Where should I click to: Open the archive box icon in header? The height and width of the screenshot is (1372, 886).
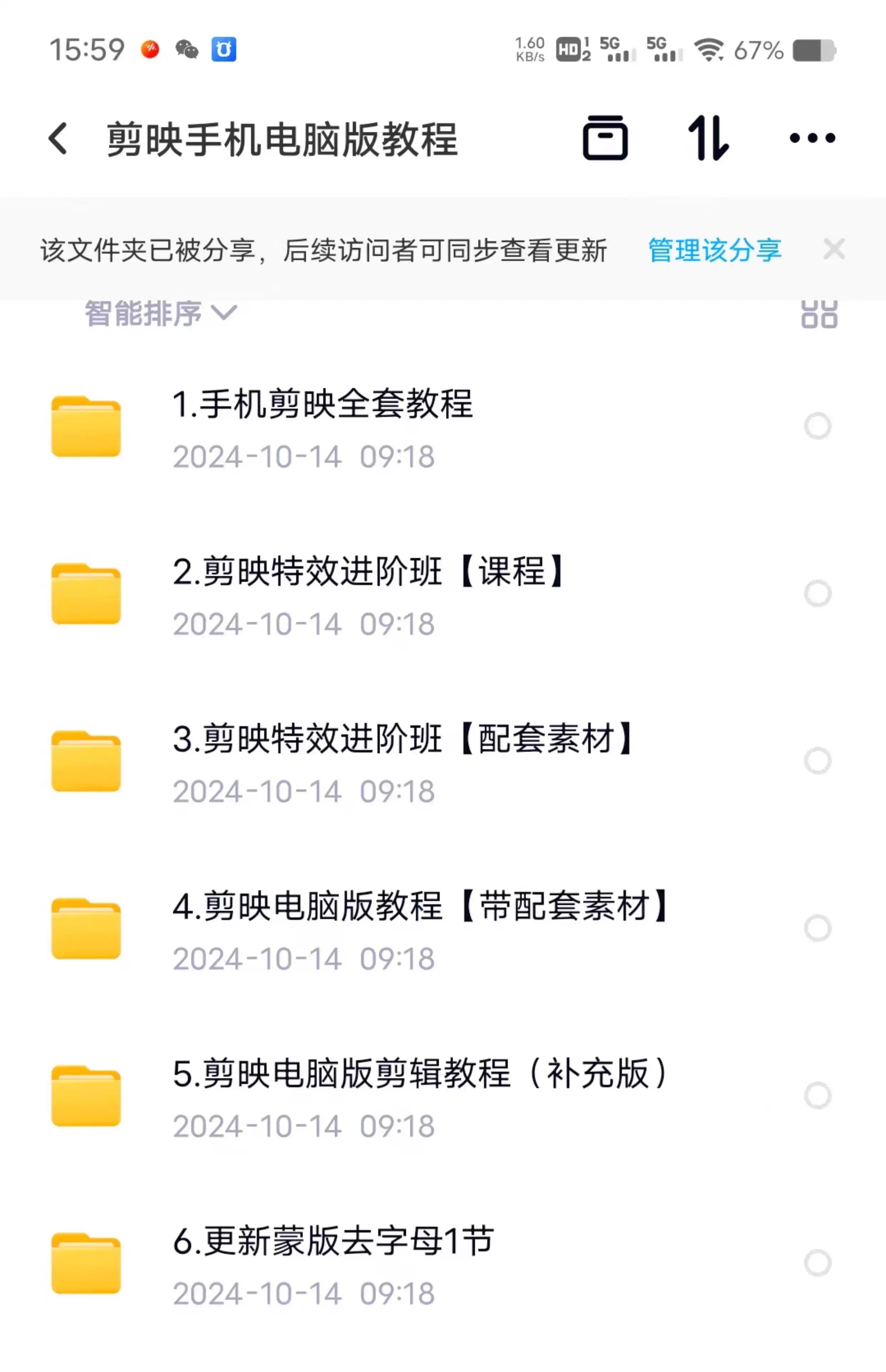click(605, 138)
